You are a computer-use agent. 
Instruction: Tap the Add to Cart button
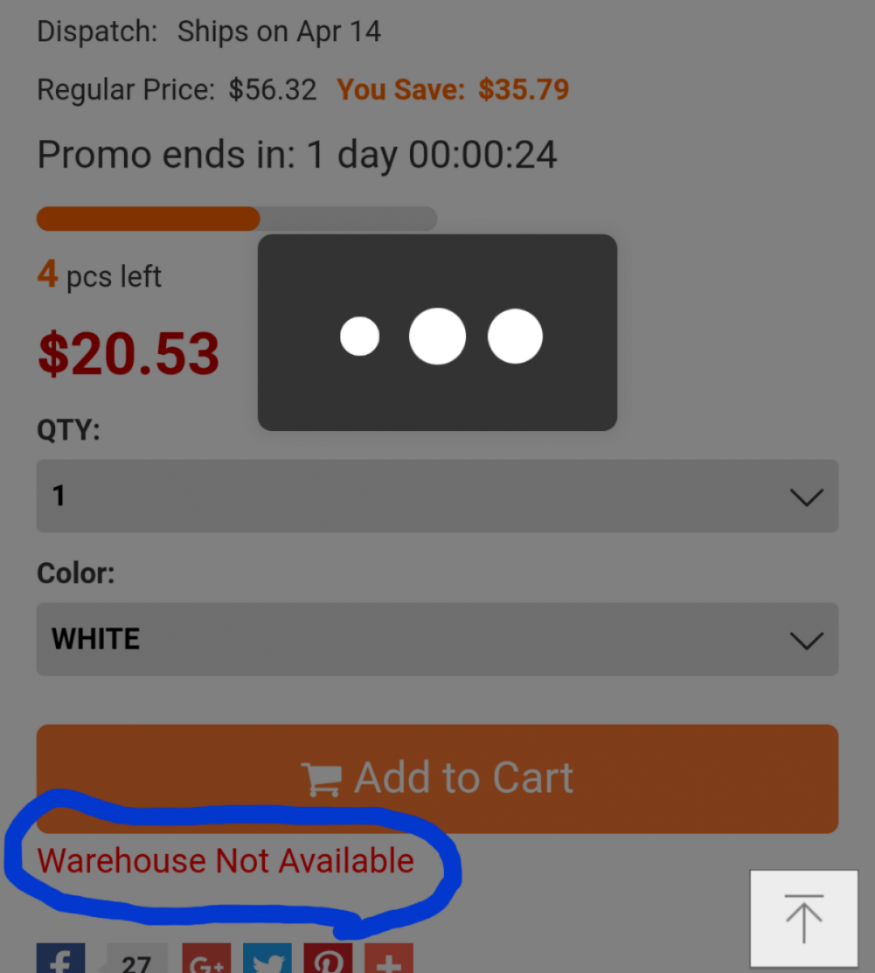click(x=437, y=778)
